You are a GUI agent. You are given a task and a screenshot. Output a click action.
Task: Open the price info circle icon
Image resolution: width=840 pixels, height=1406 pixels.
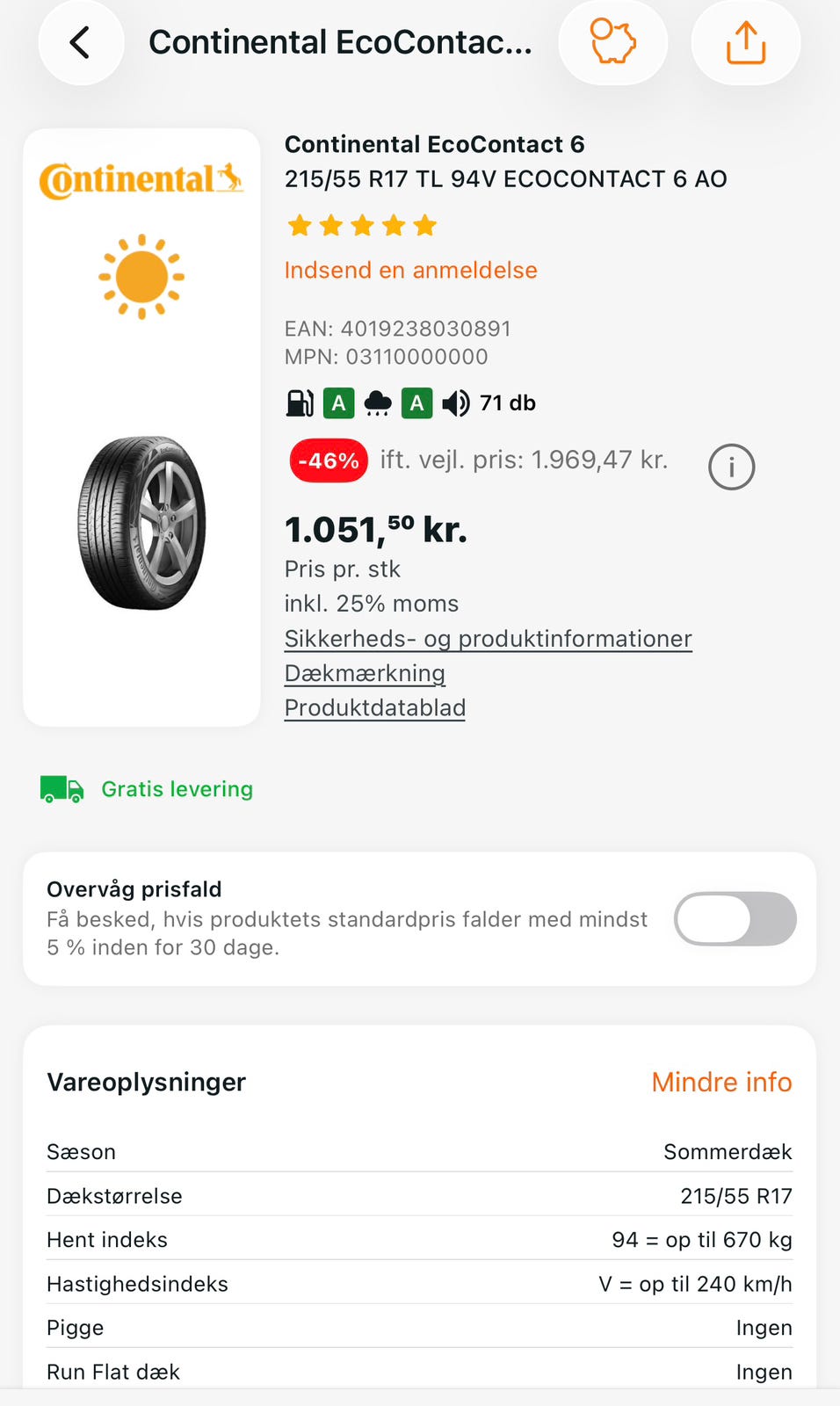coord(731,467)
